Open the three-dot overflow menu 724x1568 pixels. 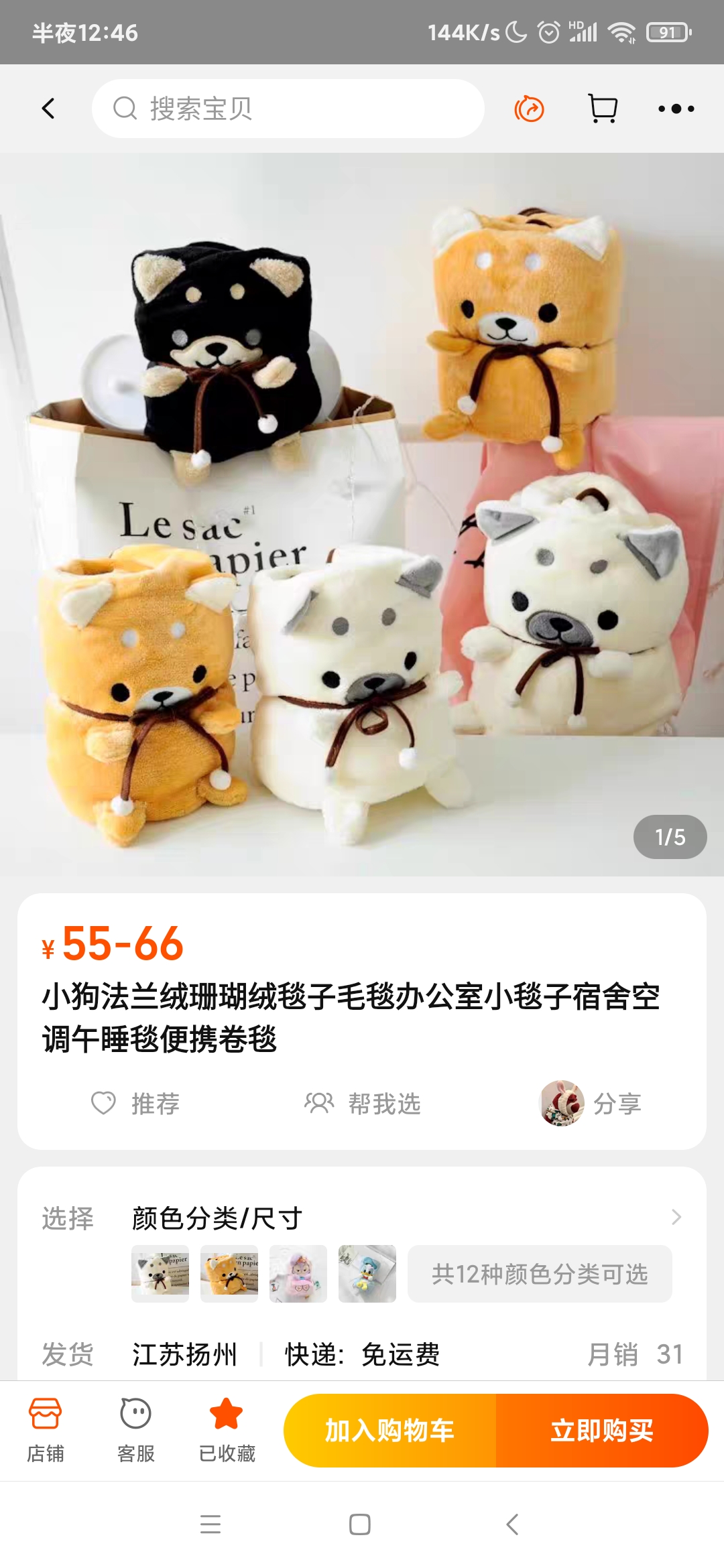pyautogui.click(x=676, y=109)
